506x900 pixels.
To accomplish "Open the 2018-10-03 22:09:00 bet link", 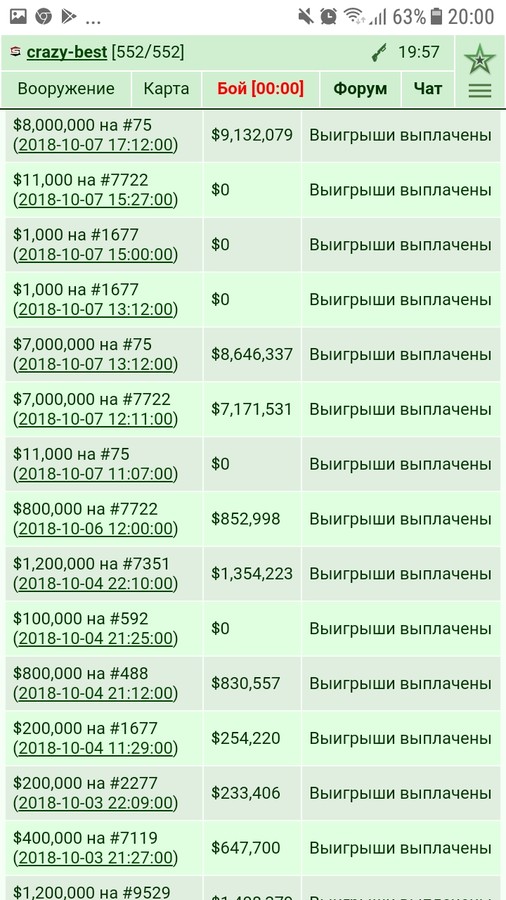I will point(96,803).
